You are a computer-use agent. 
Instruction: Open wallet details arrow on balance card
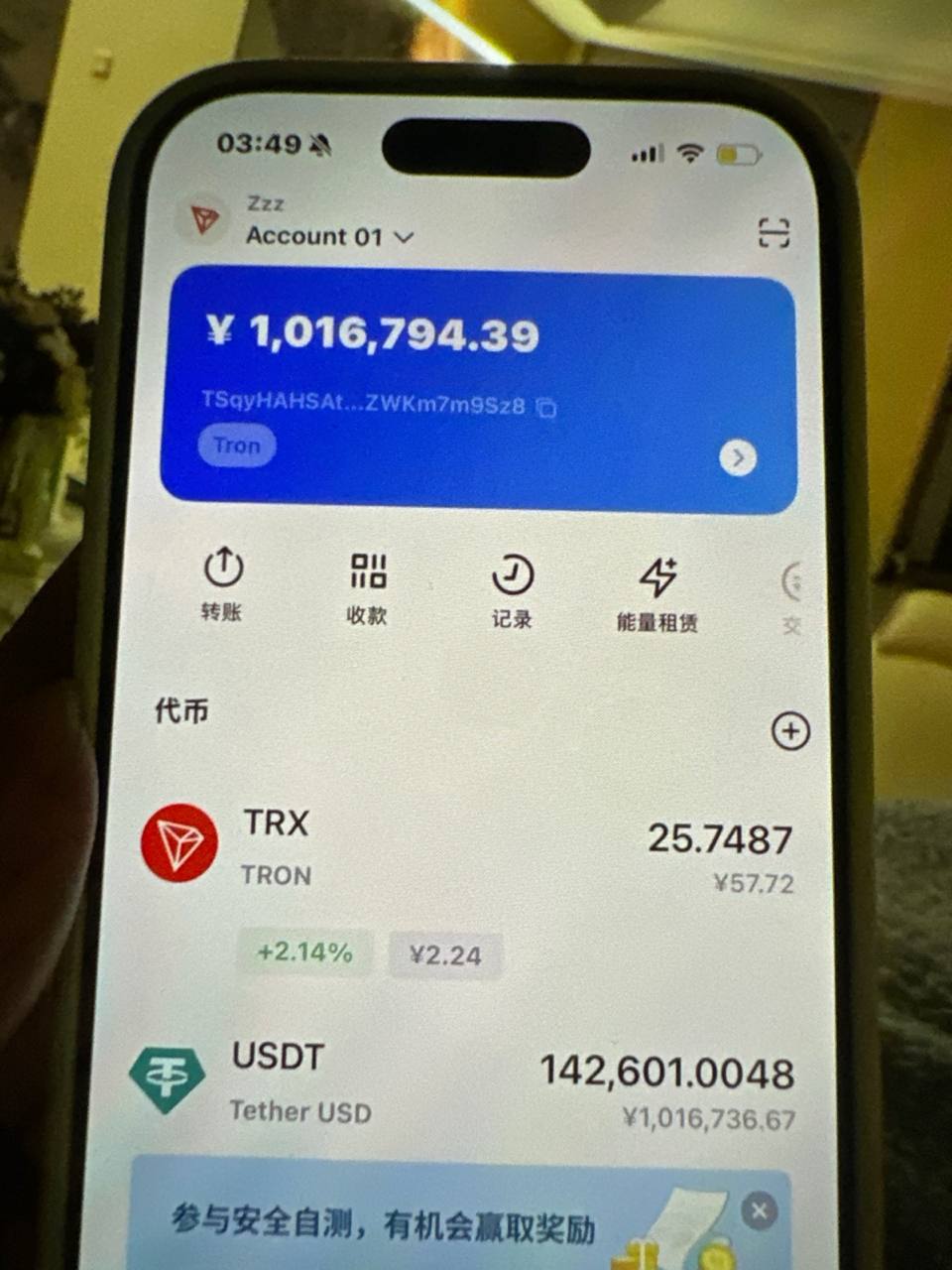coord(737,457)
